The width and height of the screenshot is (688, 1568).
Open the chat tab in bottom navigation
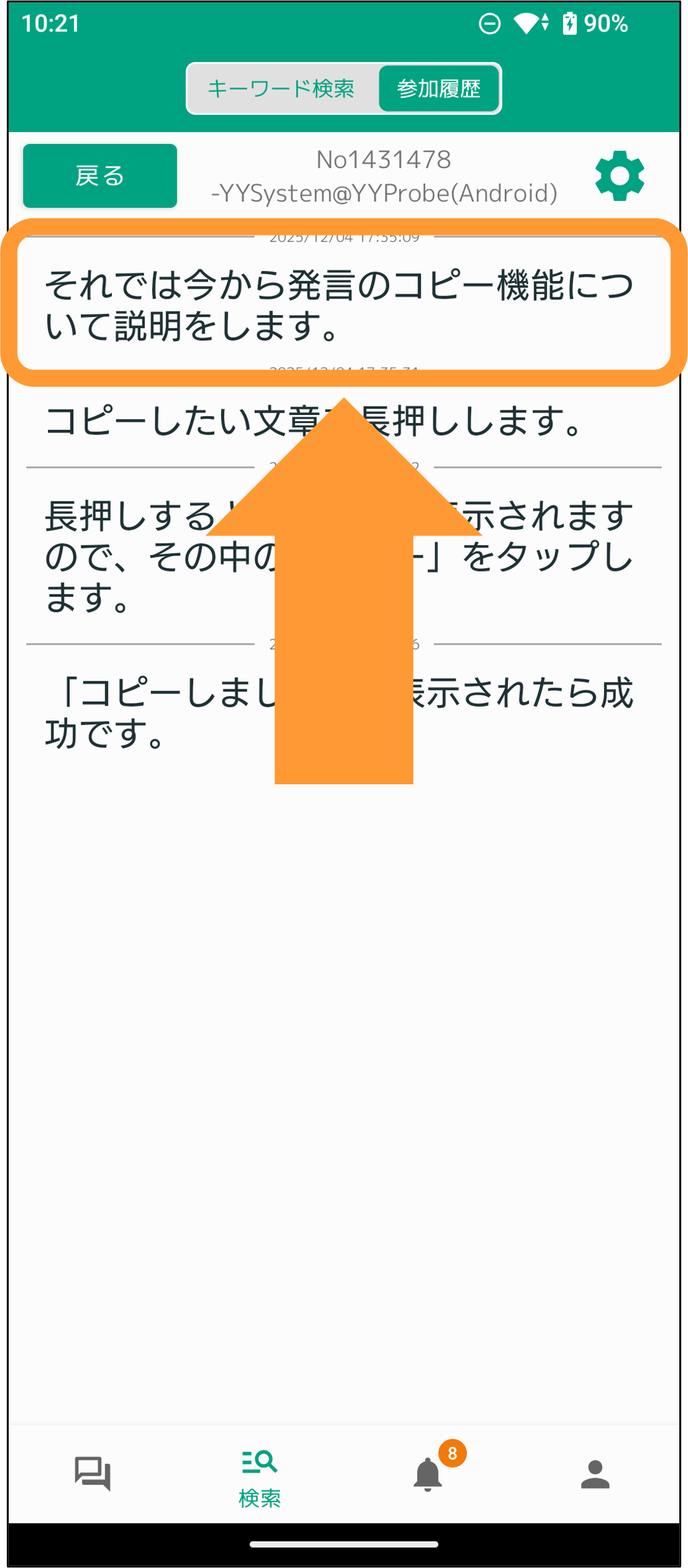pyautogui.click(x=92, y=1474)
